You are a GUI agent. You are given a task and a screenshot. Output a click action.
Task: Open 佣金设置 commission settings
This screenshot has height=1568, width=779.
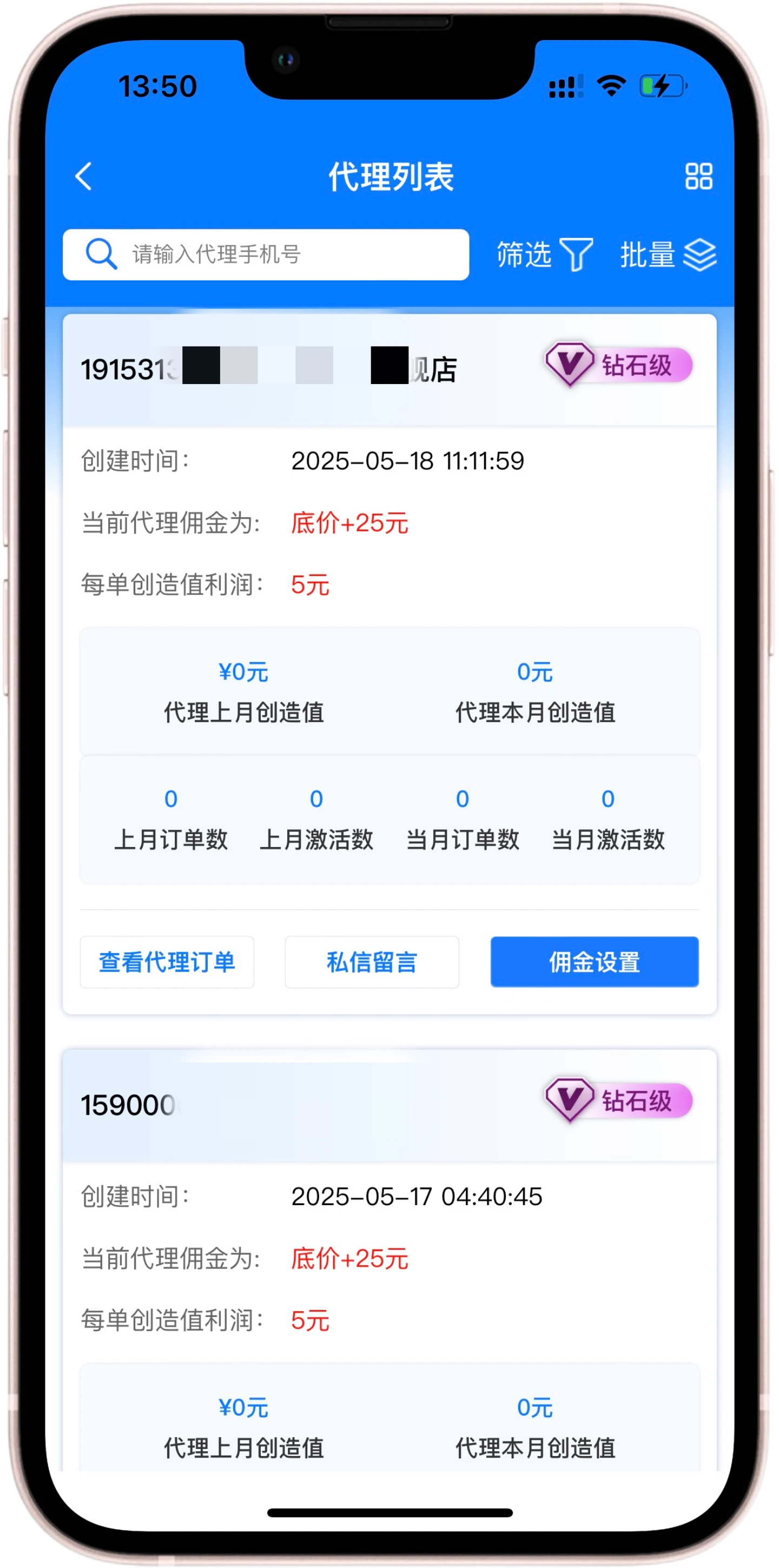[x=594, y=962]
